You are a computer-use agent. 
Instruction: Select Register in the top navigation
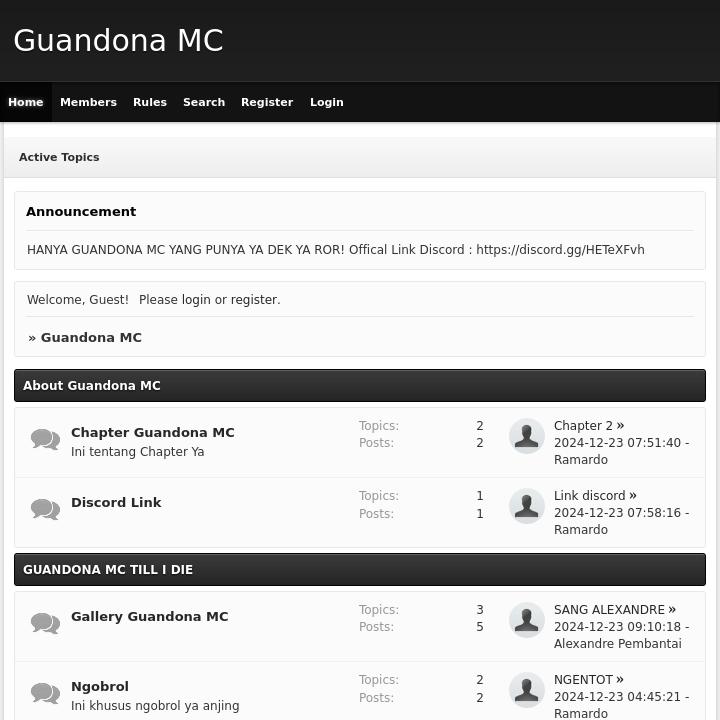(x=267, y=102)
